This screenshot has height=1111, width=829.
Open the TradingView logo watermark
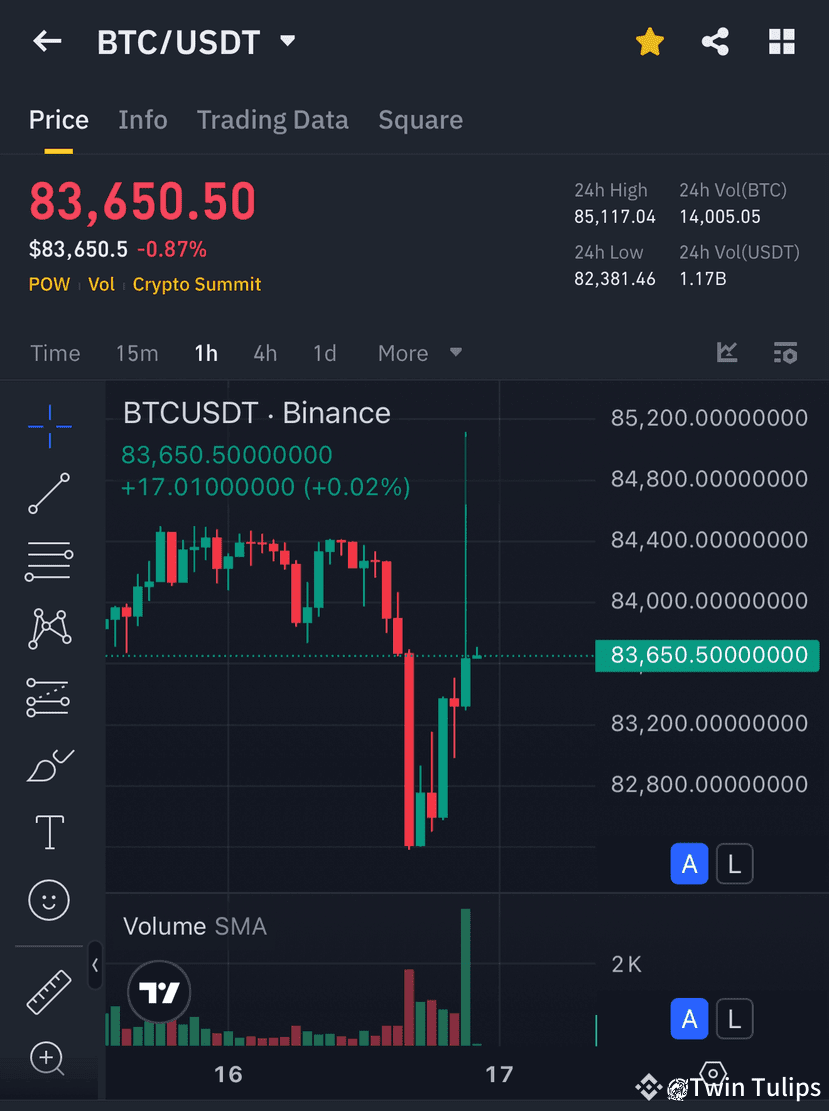tap(158, 991)
